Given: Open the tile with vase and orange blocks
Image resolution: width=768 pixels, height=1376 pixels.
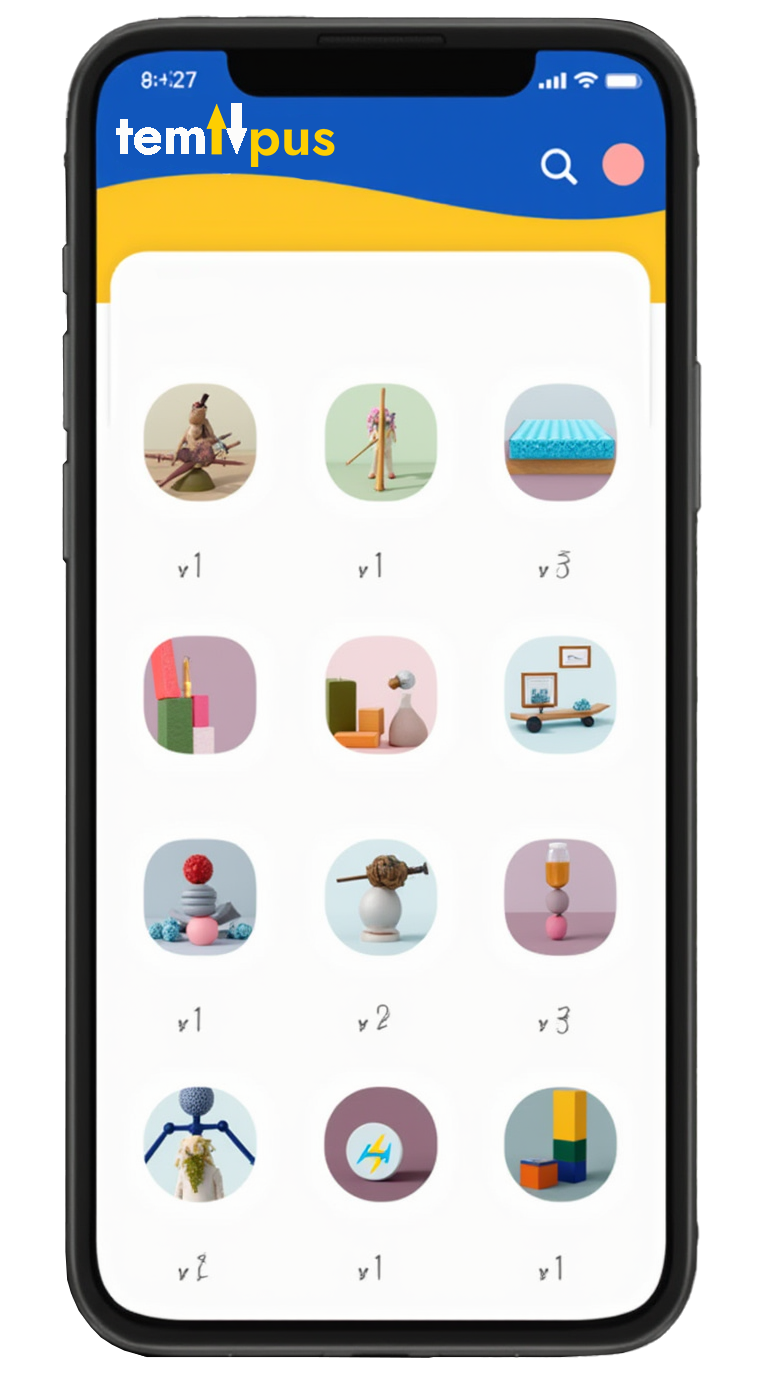Looking at the screenshot, I should 381,694.
